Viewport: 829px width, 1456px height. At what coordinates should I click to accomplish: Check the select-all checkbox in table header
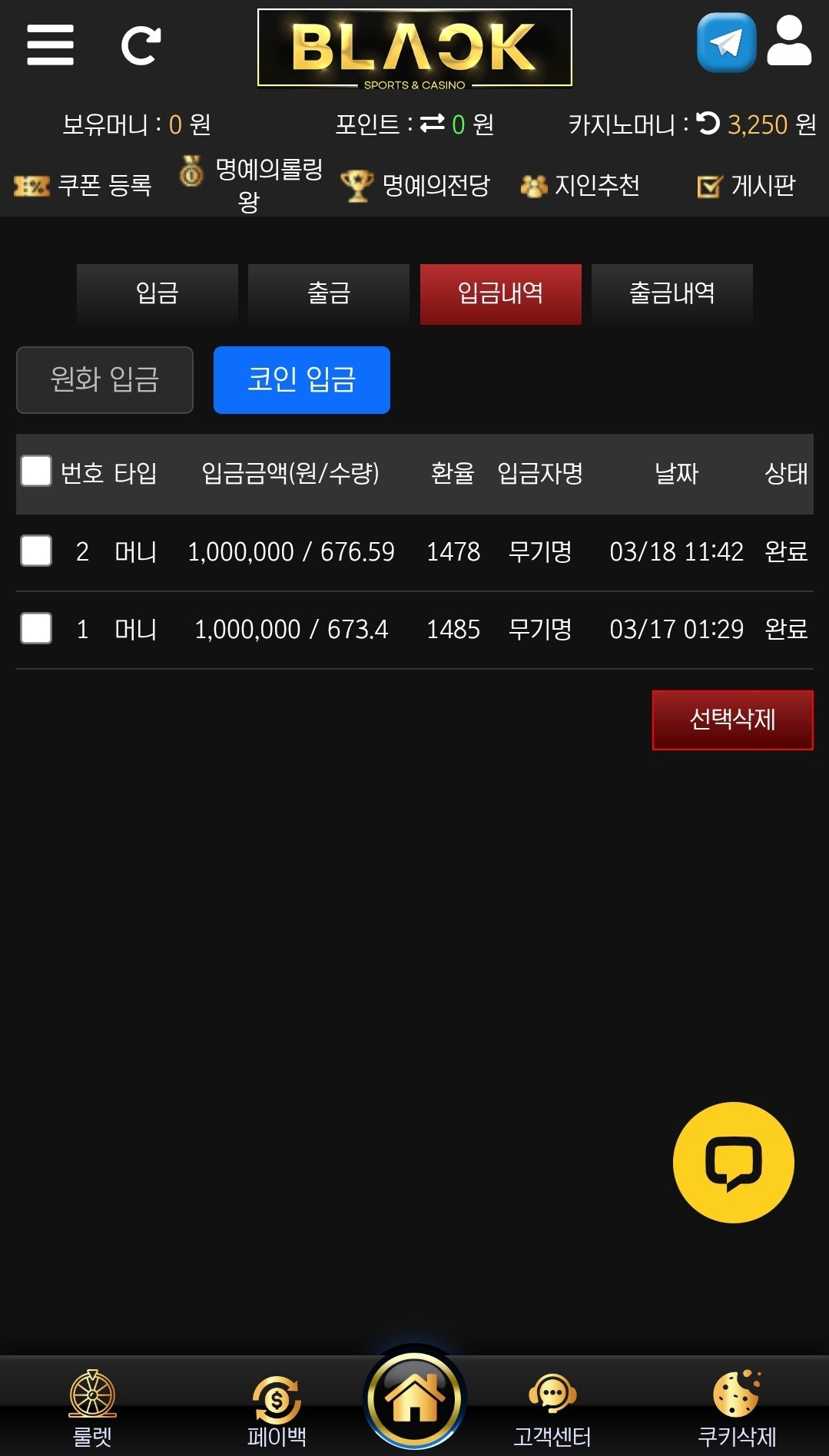[36, 472]
